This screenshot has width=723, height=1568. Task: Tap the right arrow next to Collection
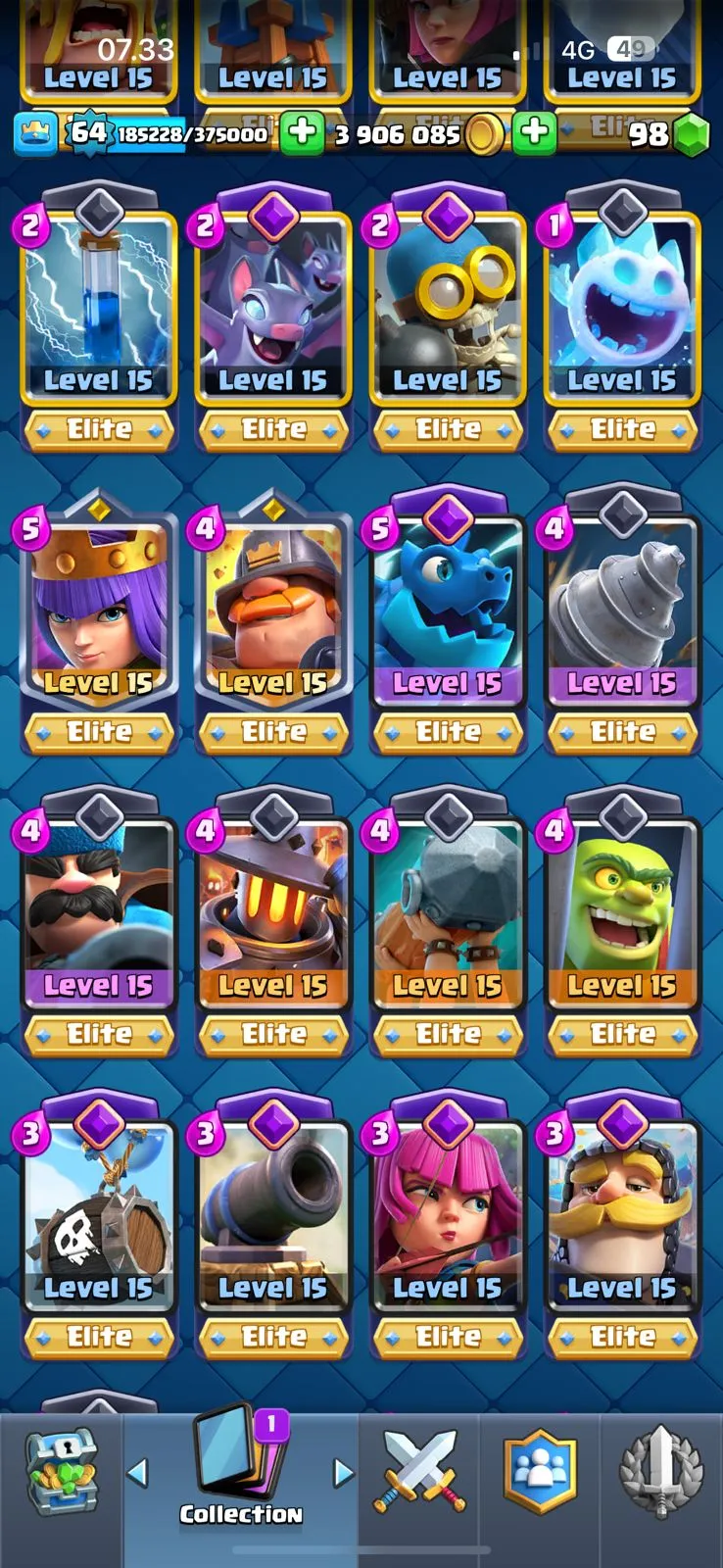[343, 1472]
